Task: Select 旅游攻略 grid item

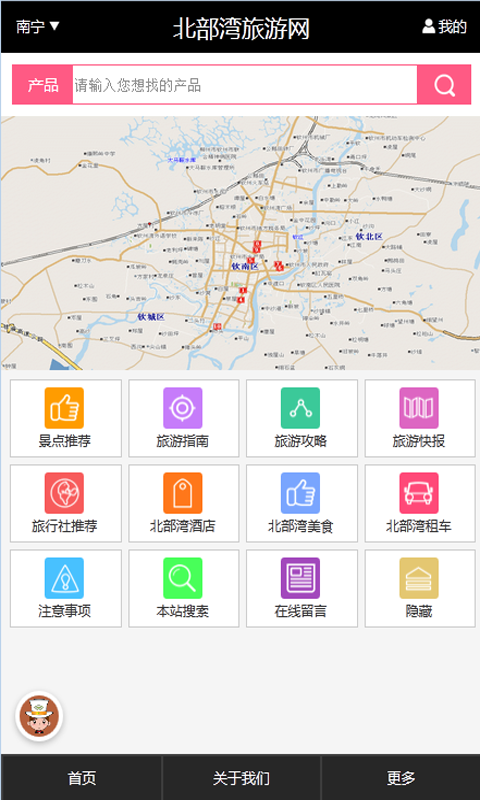Action: point(302,418)
